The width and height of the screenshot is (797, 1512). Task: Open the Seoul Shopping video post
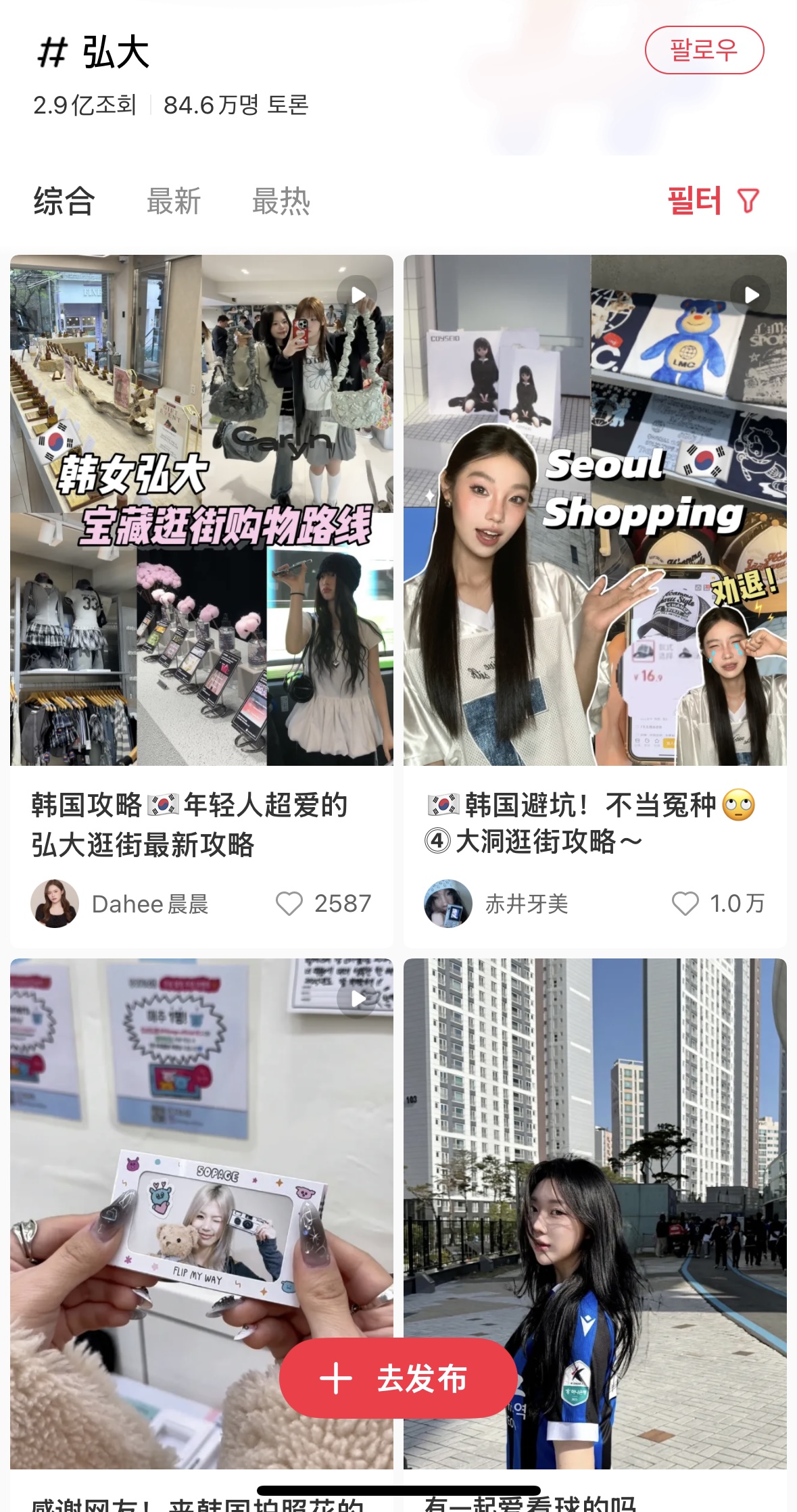pyautogui.click(x=595, y=510)
